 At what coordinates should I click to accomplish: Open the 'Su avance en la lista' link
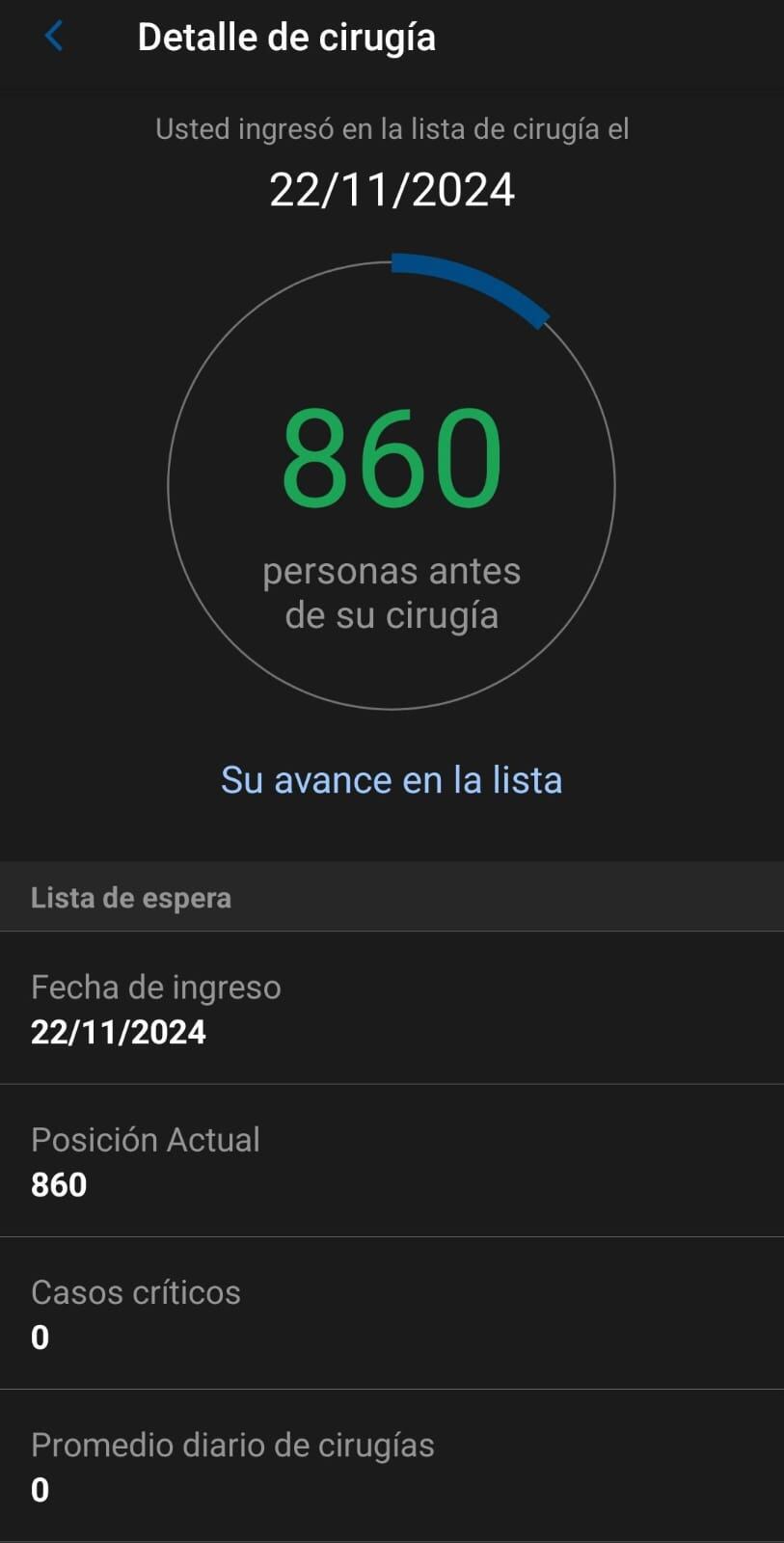(391, 780)
